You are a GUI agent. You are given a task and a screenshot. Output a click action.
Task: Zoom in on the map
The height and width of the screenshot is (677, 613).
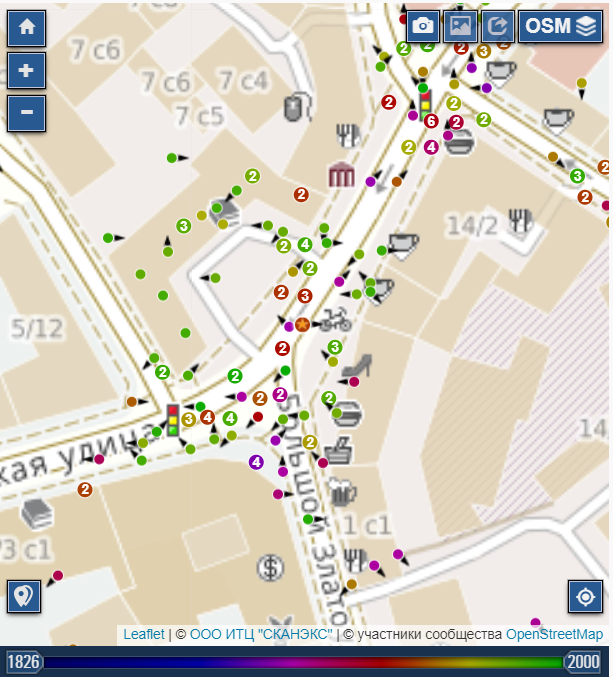(26, 71)
